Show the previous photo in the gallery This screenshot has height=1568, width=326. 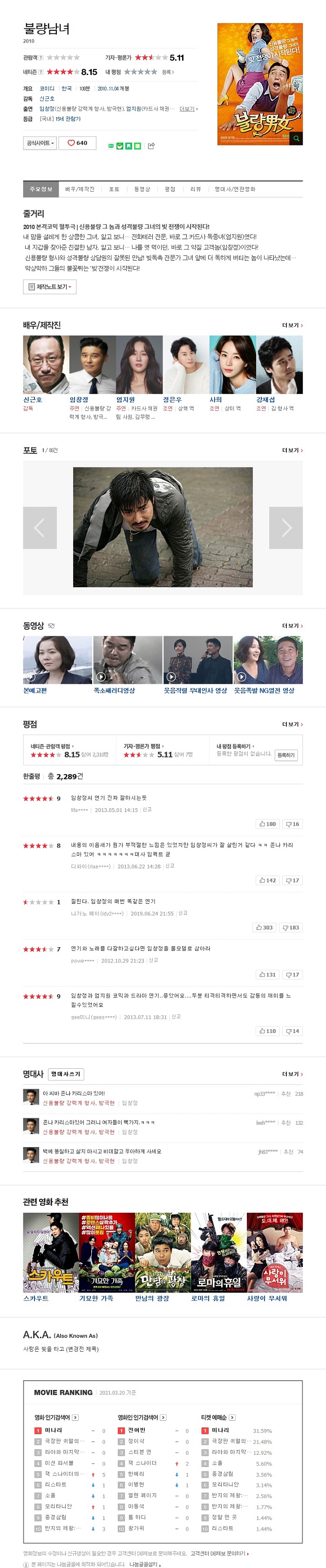(40, 528)
